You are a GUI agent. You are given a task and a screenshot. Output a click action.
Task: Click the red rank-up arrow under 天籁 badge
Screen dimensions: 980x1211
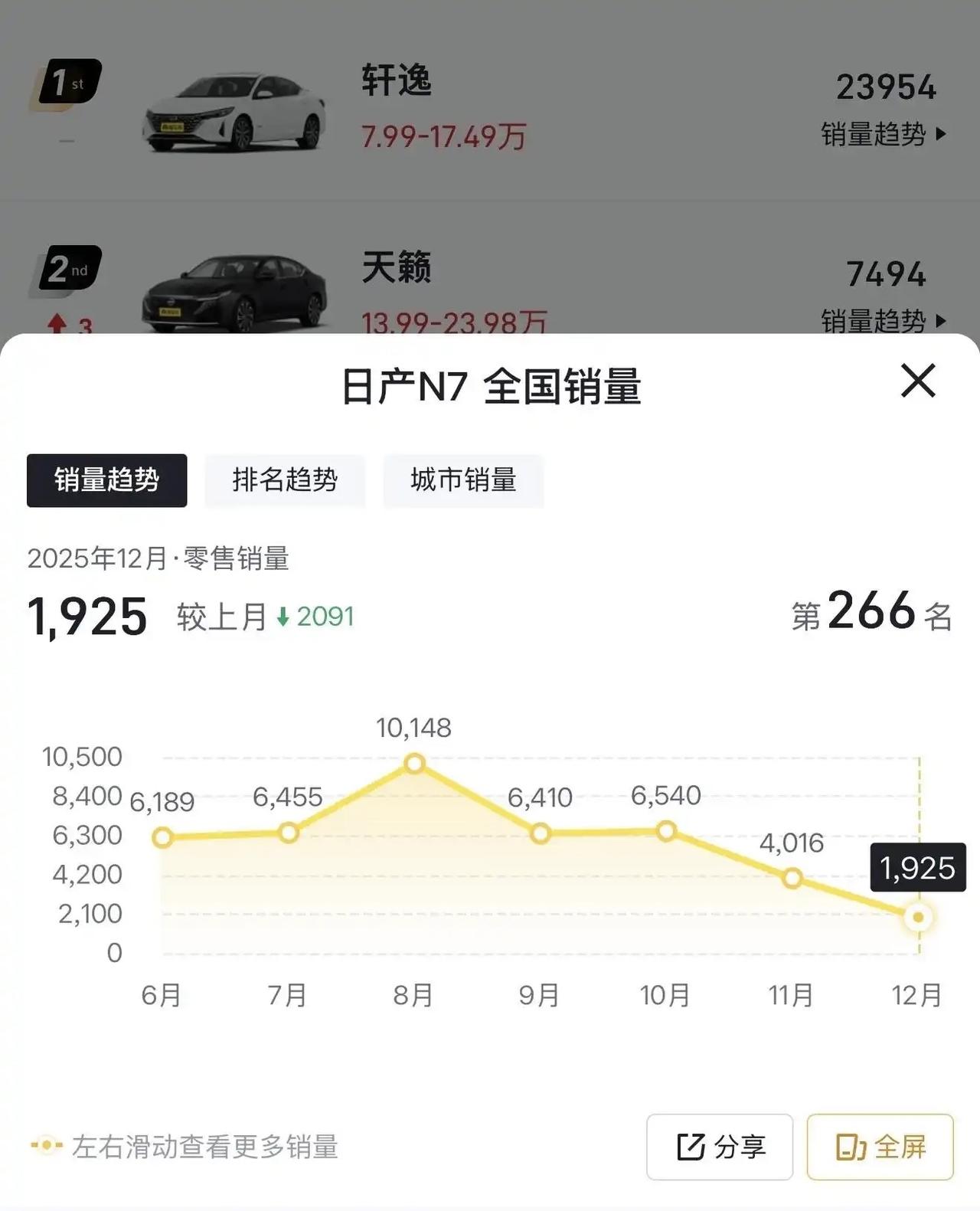pos(55,322)
